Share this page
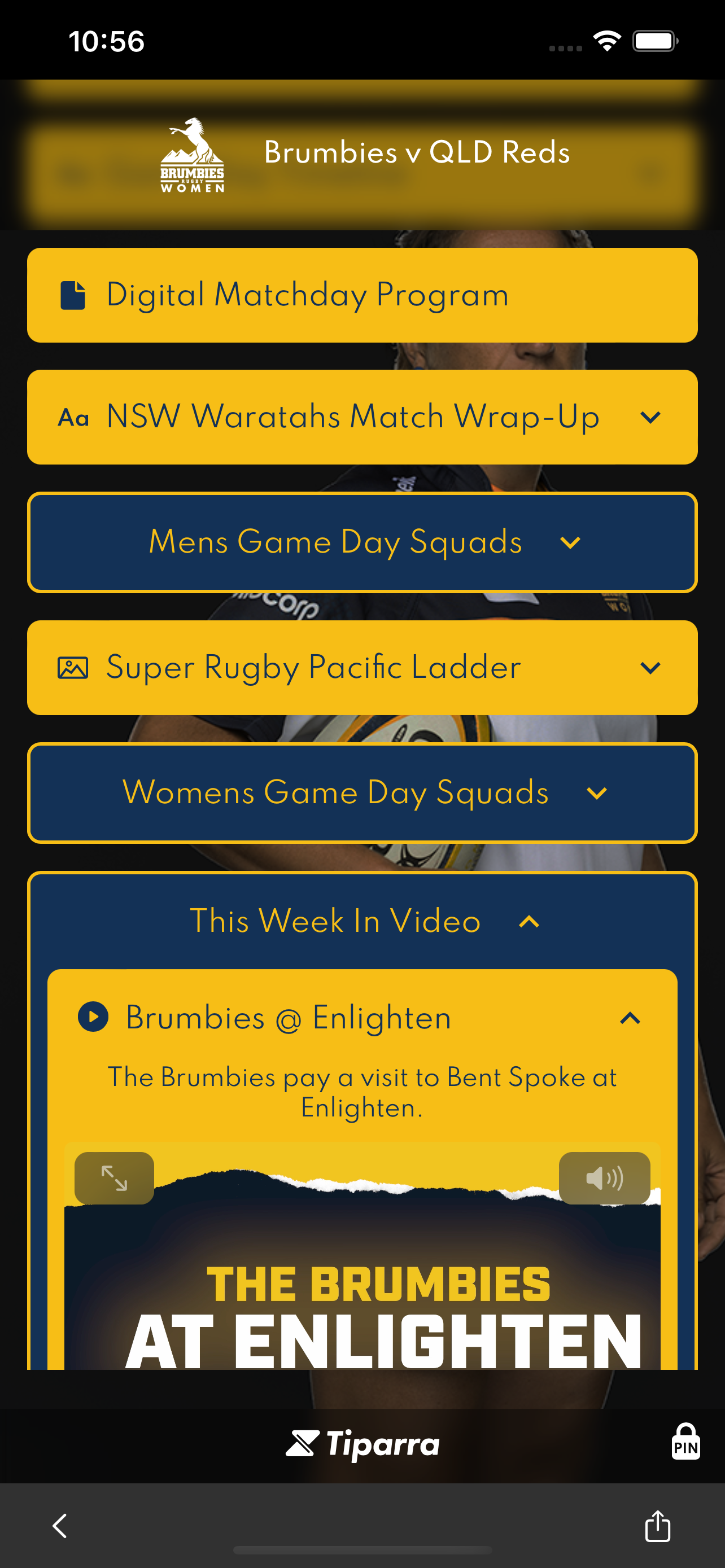Viewport: 725px width, 1568px height. click(x=657, y=1526)
